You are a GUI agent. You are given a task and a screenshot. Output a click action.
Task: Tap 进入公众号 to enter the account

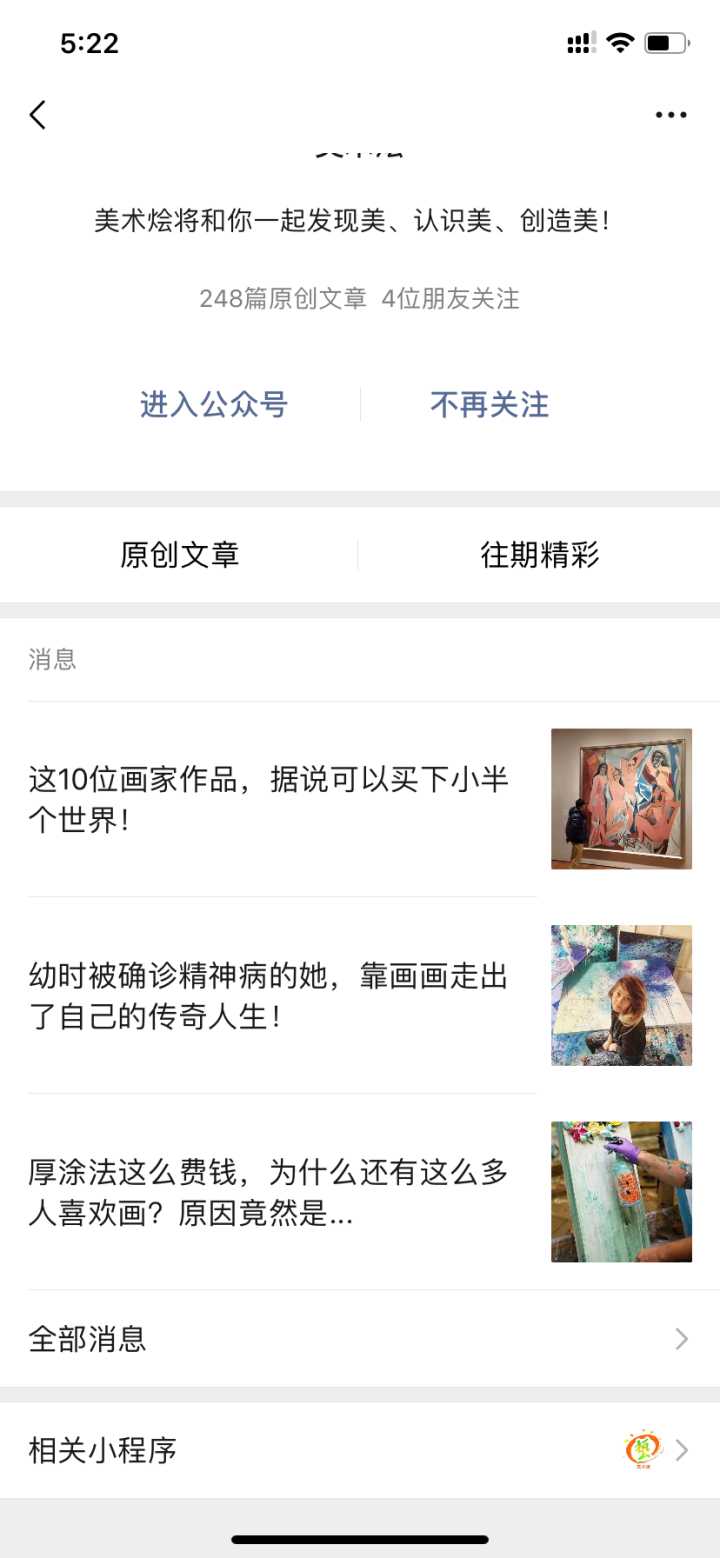214,405
